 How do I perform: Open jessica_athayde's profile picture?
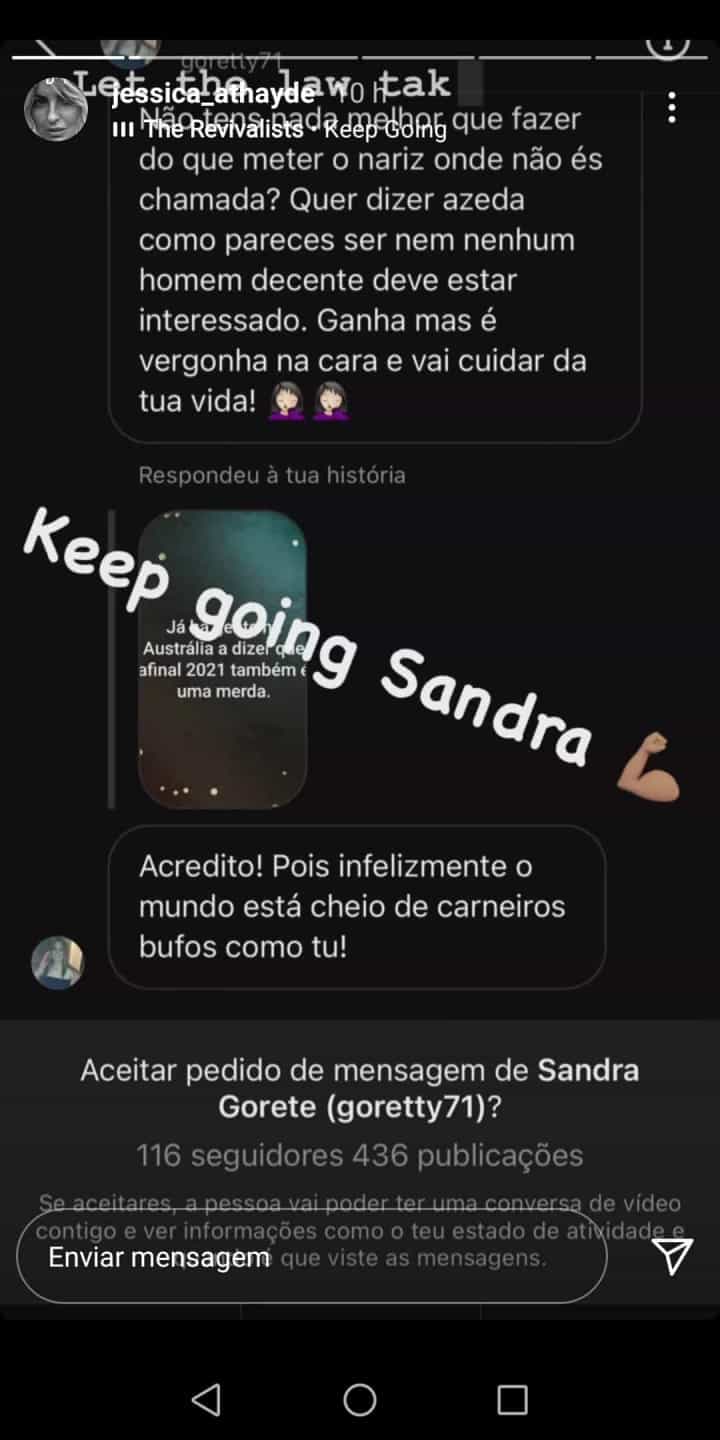[x=55, y=109]
